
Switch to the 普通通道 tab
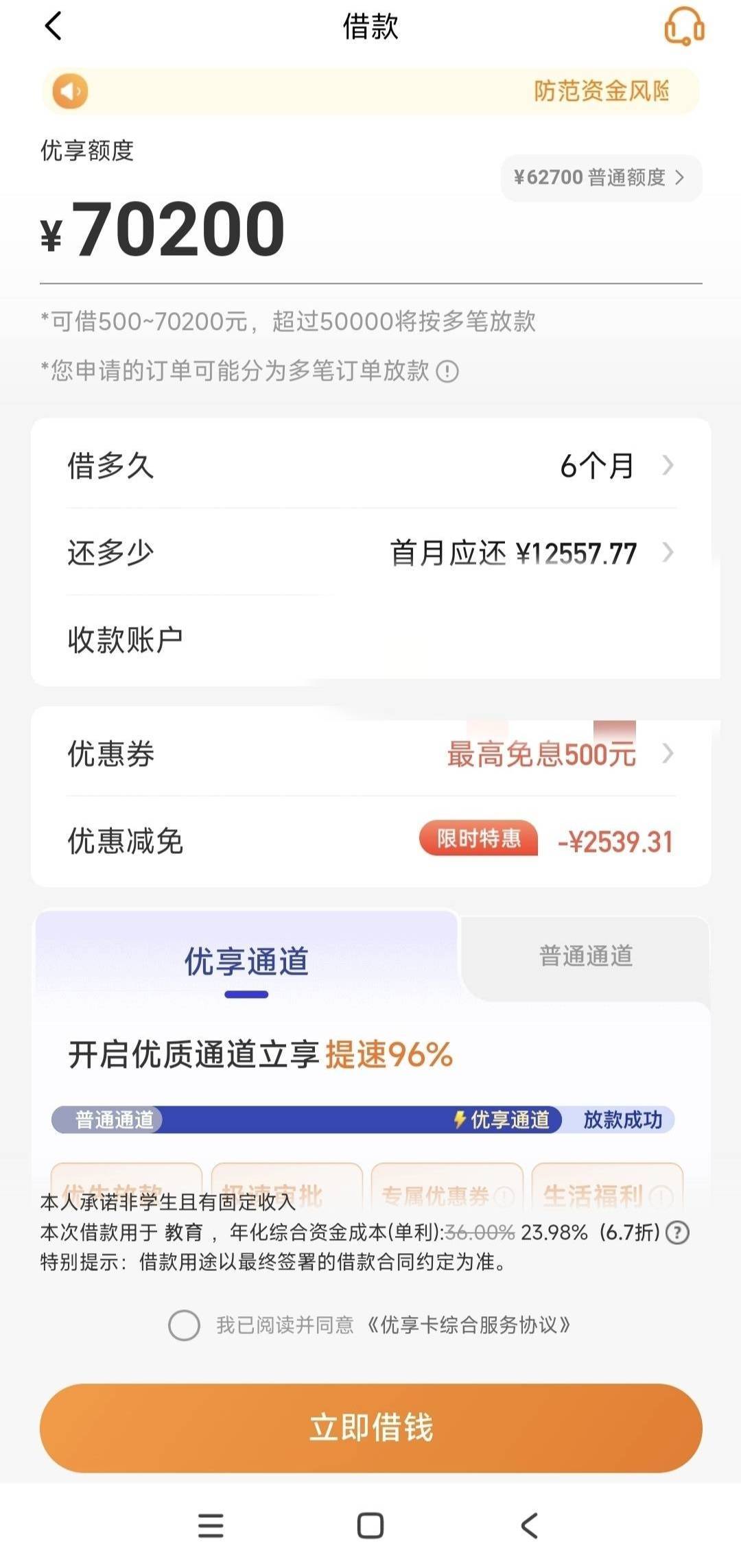tap(585, 956)
